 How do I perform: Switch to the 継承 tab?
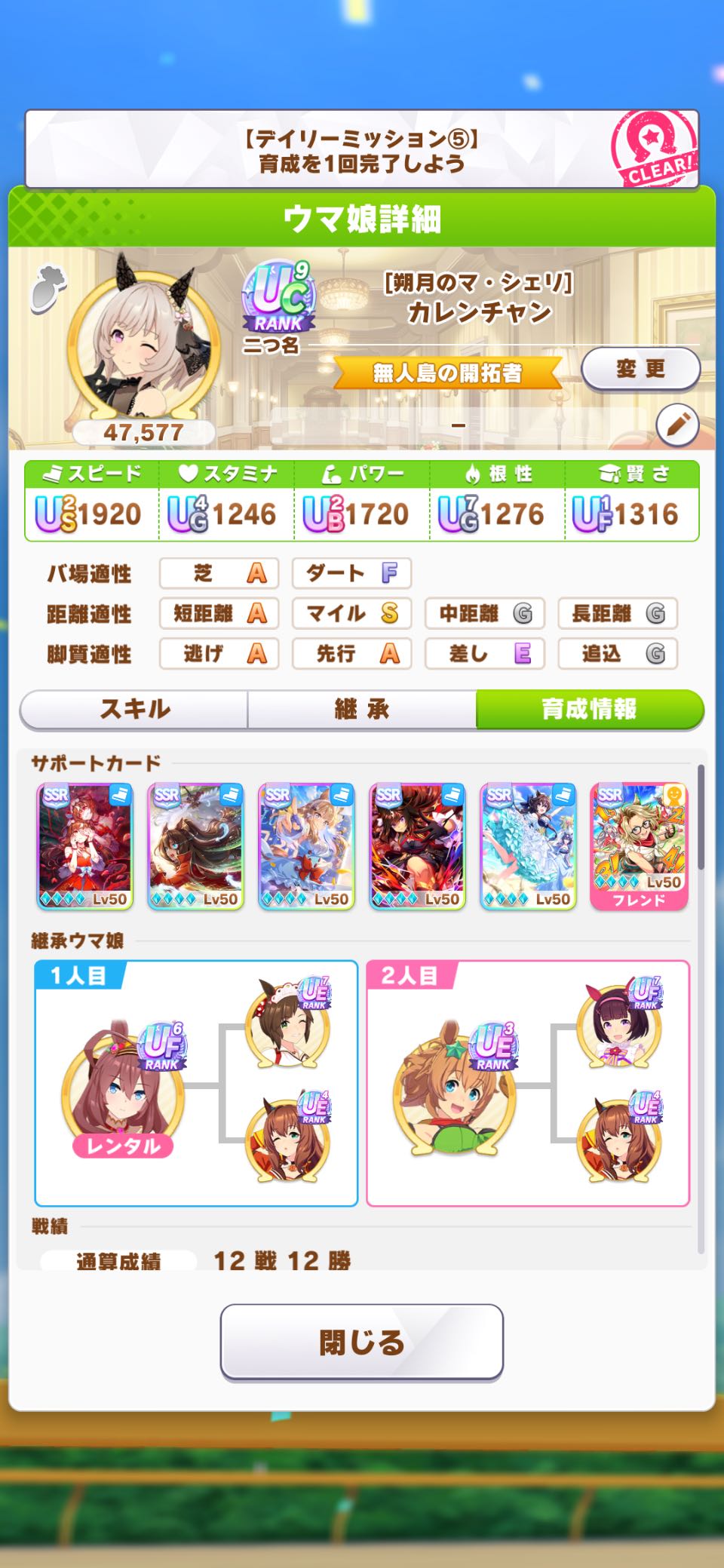pyautogui.click(x=362, y=709)
